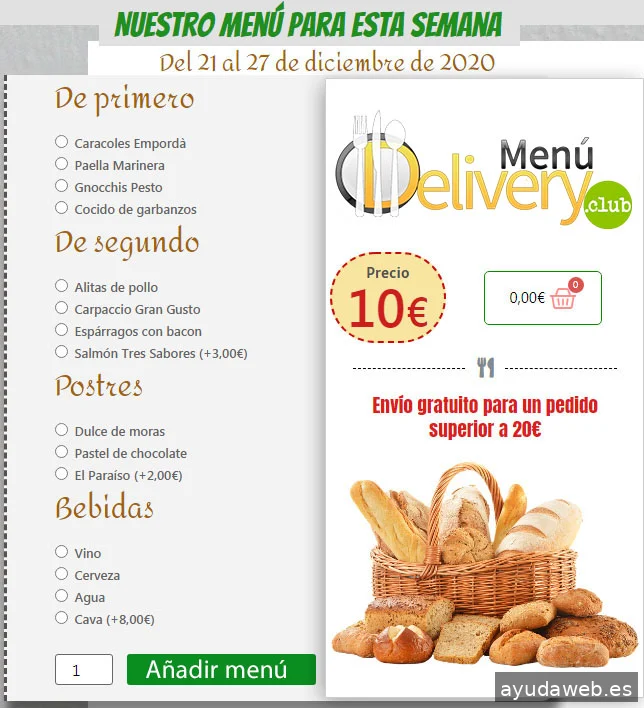Select Vino as drink
This screenshot has height=708, width=644.
pyautogui.click(x=62, y=552)
